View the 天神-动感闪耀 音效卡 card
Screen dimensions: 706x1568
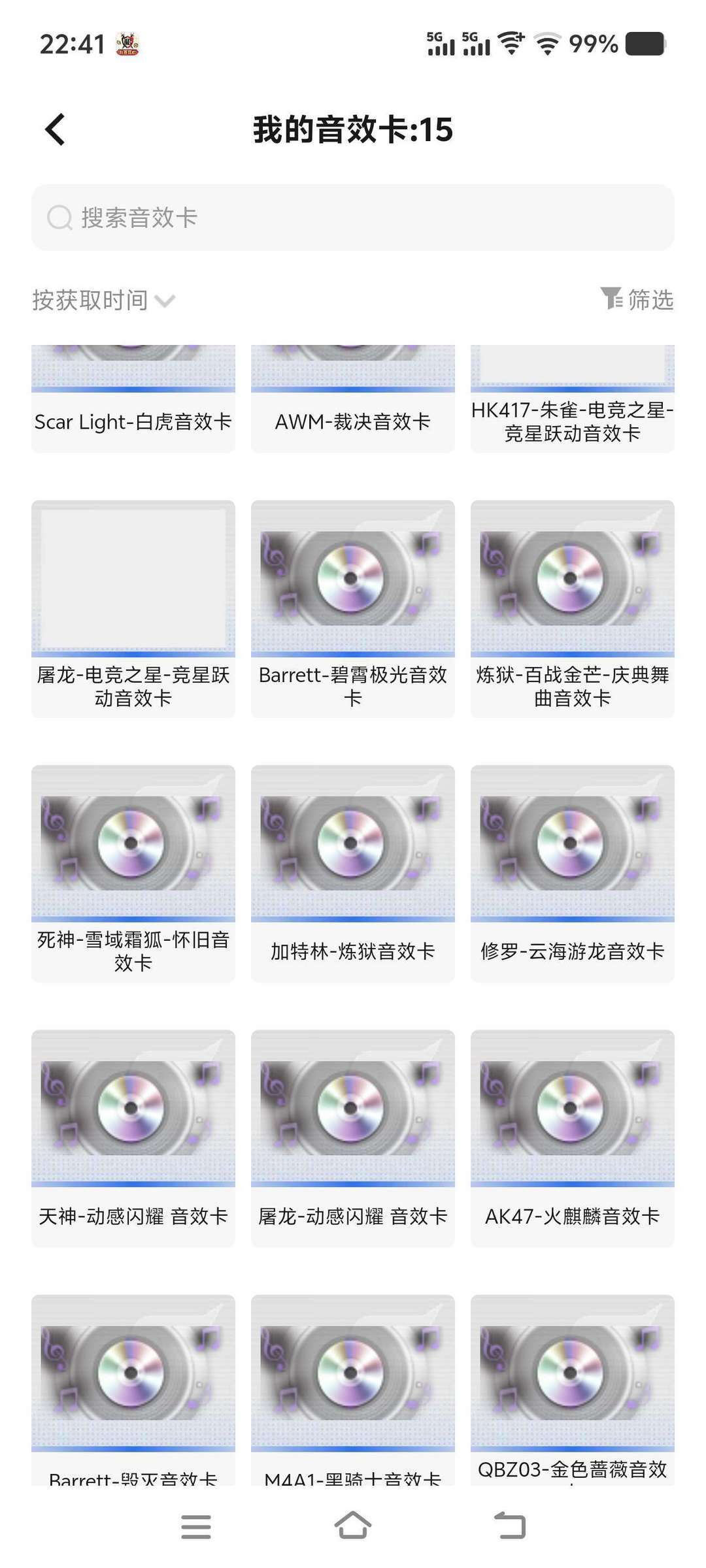(x=133, y=1137)
